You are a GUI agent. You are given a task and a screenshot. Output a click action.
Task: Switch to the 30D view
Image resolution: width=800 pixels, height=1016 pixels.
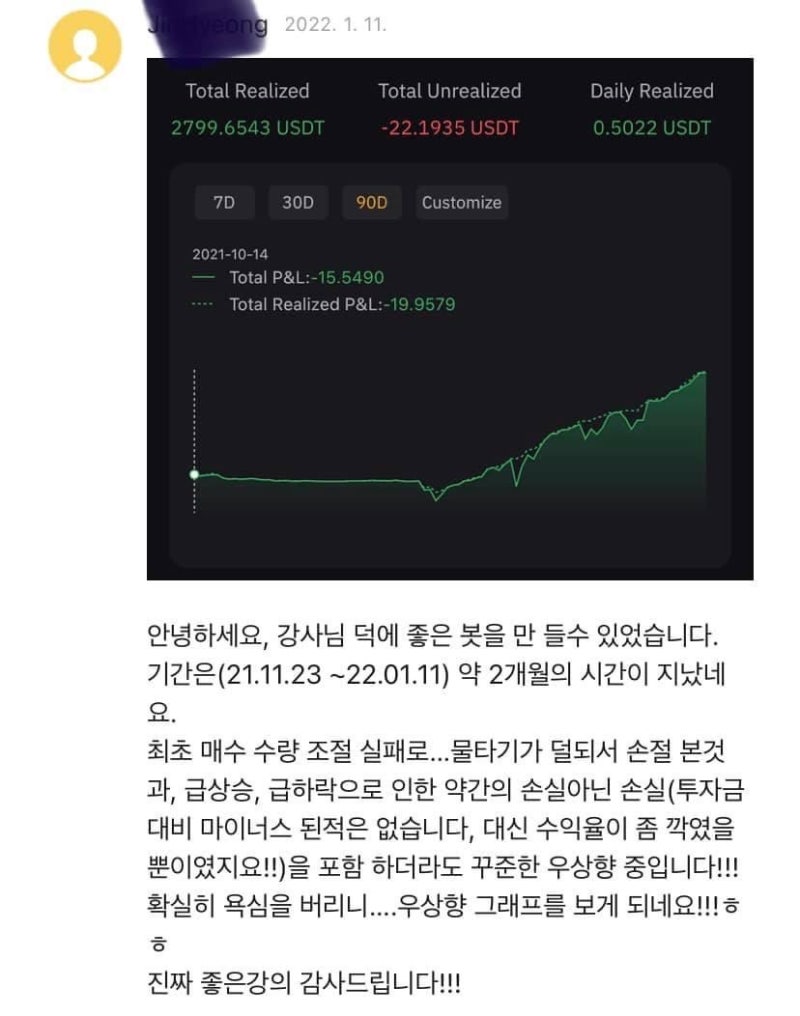[297, 203]
